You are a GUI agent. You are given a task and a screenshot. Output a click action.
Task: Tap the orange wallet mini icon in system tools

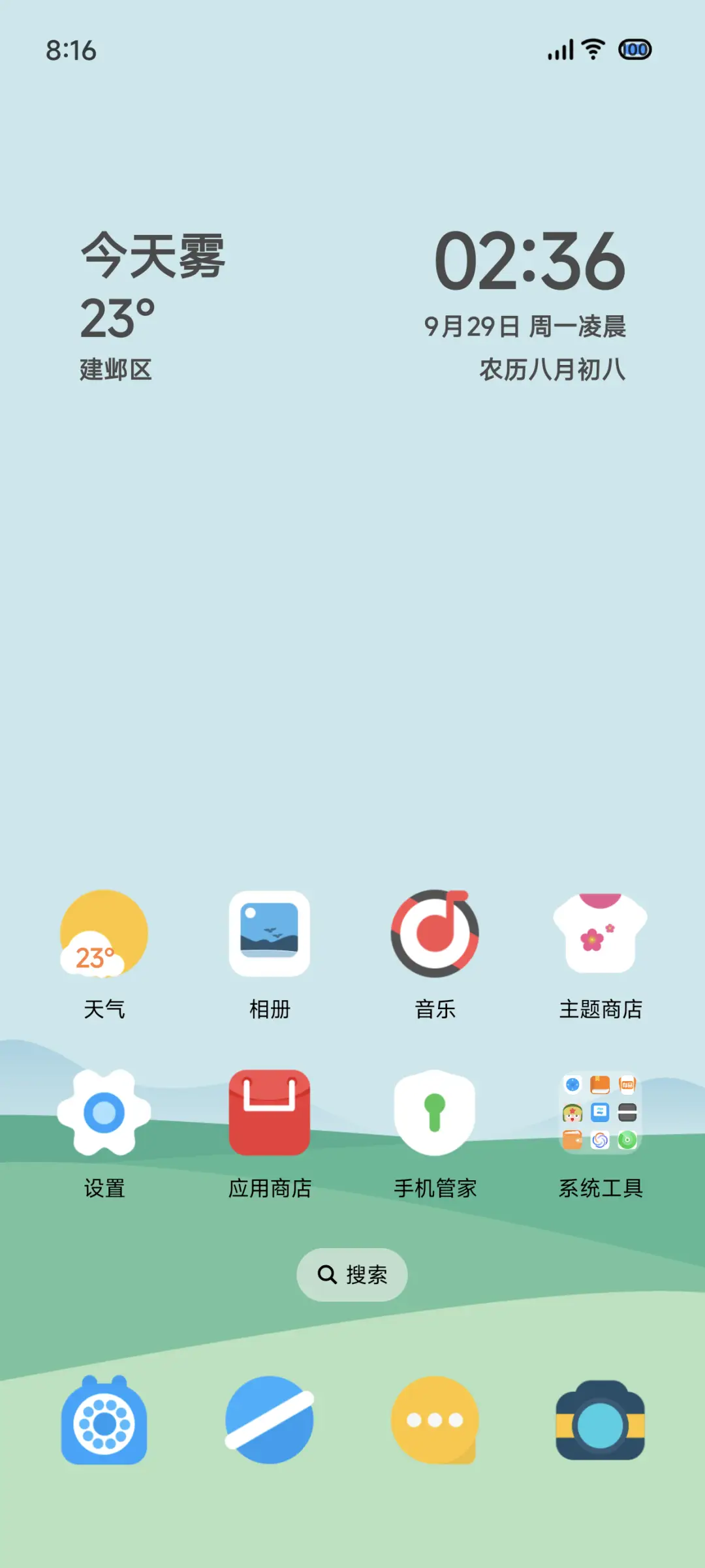(573, 1140)
